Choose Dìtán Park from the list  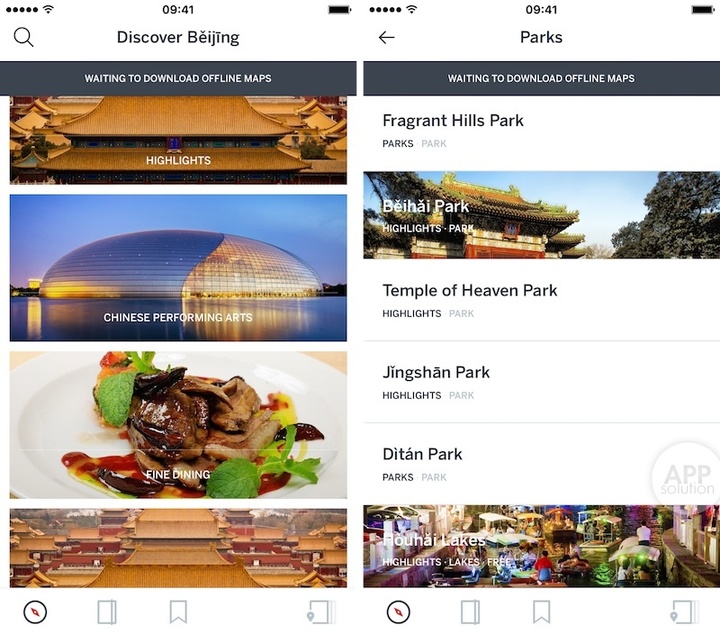(540, 464)
